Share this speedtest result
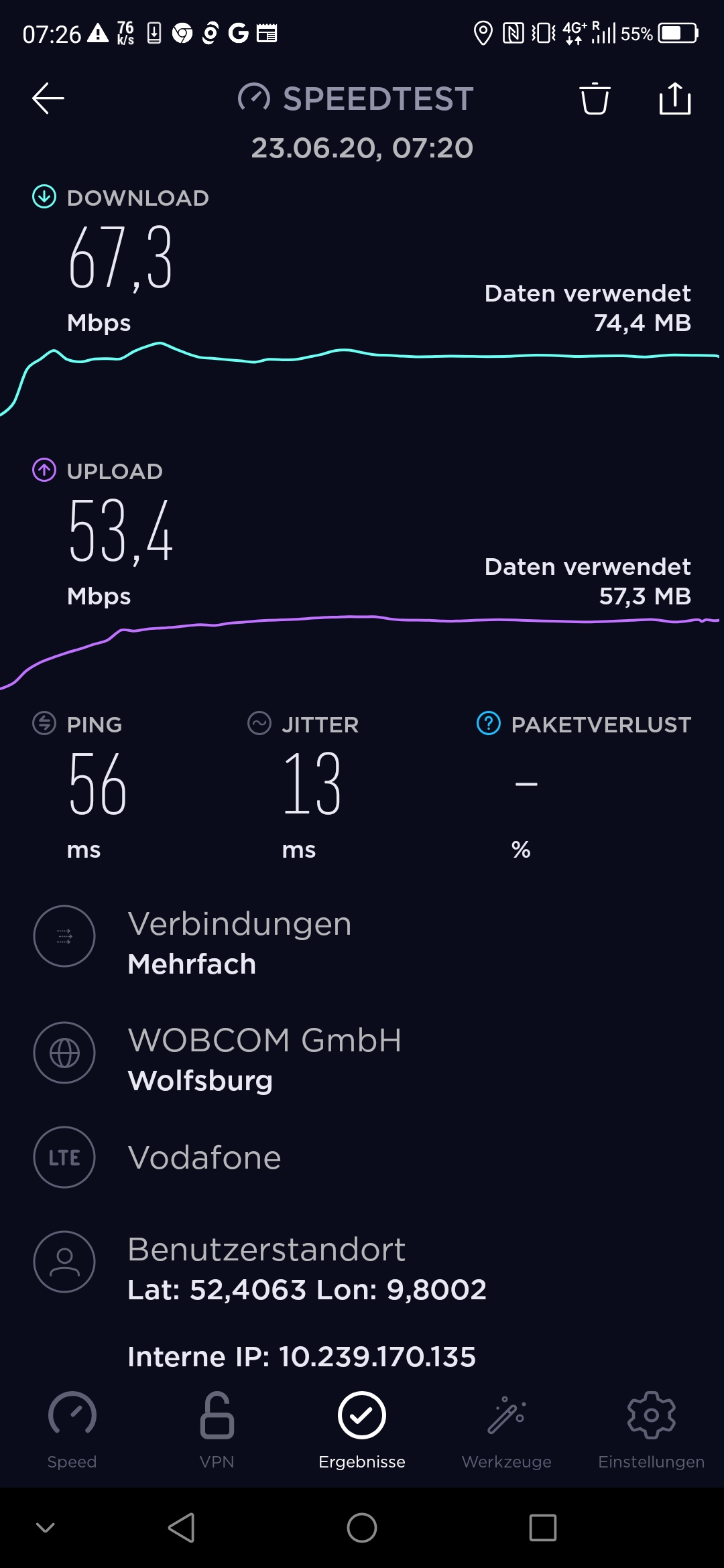Image resolution: width=724 pixels, height=1568 pixels. tap(675, 99)
